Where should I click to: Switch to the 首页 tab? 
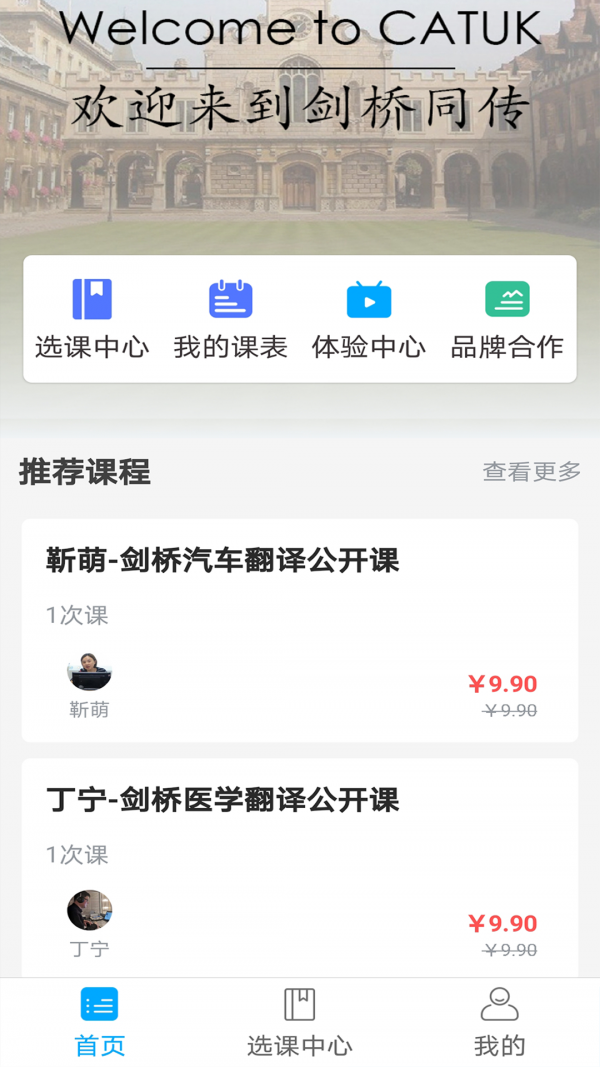100,1022
